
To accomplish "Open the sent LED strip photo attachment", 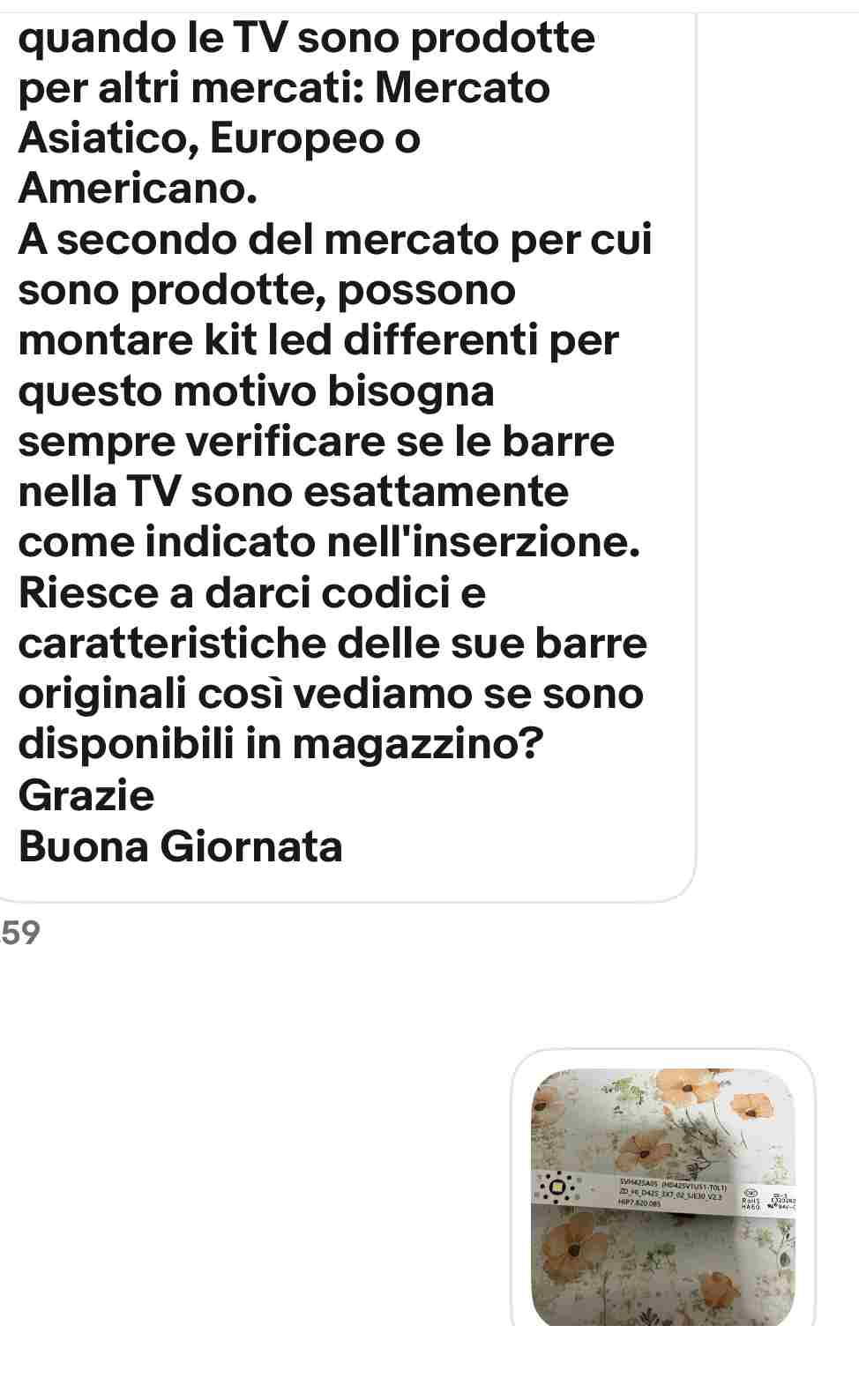I will tap(663, 1195).
